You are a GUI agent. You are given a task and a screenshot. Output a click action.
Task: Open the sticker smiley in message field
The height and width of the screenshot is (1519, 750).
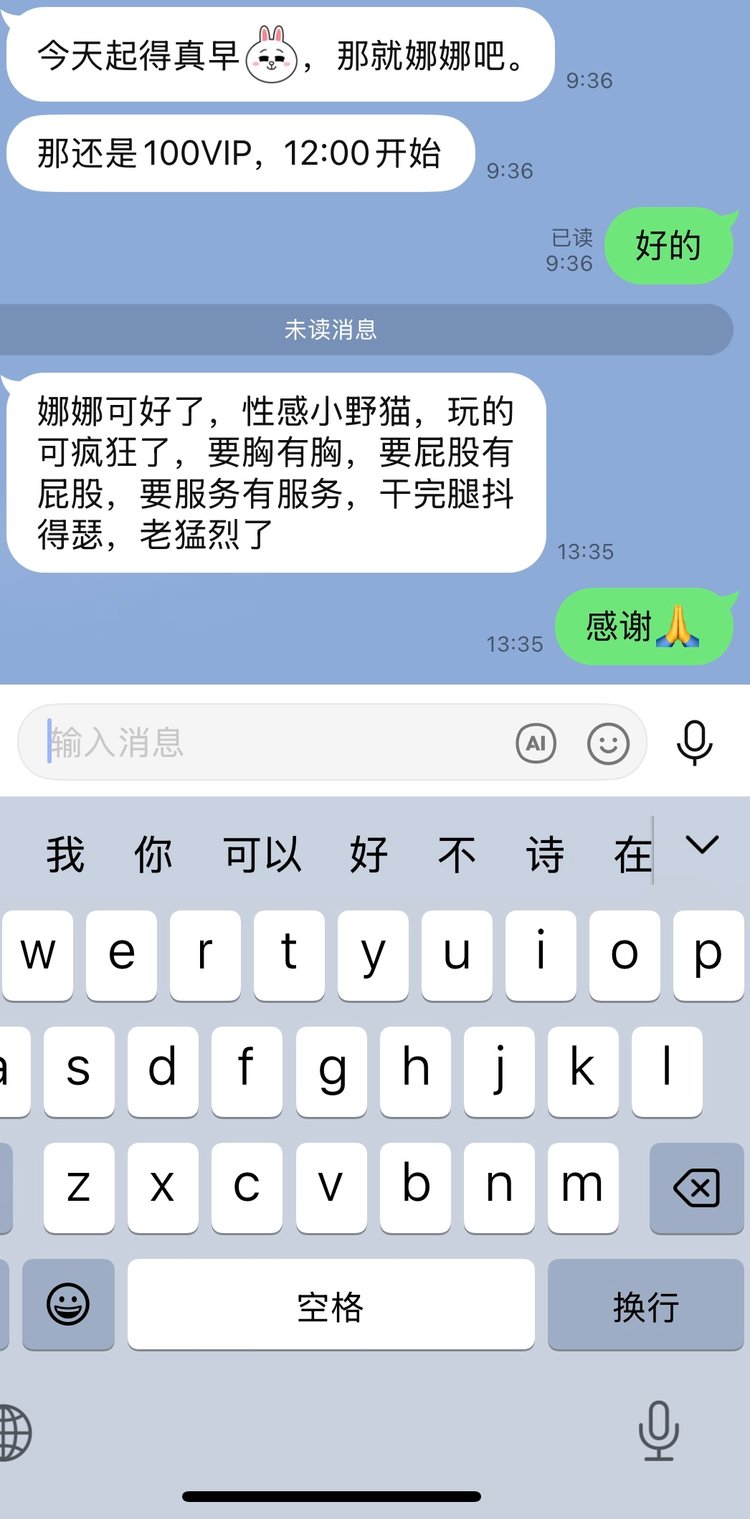click(x=608, y=743)
